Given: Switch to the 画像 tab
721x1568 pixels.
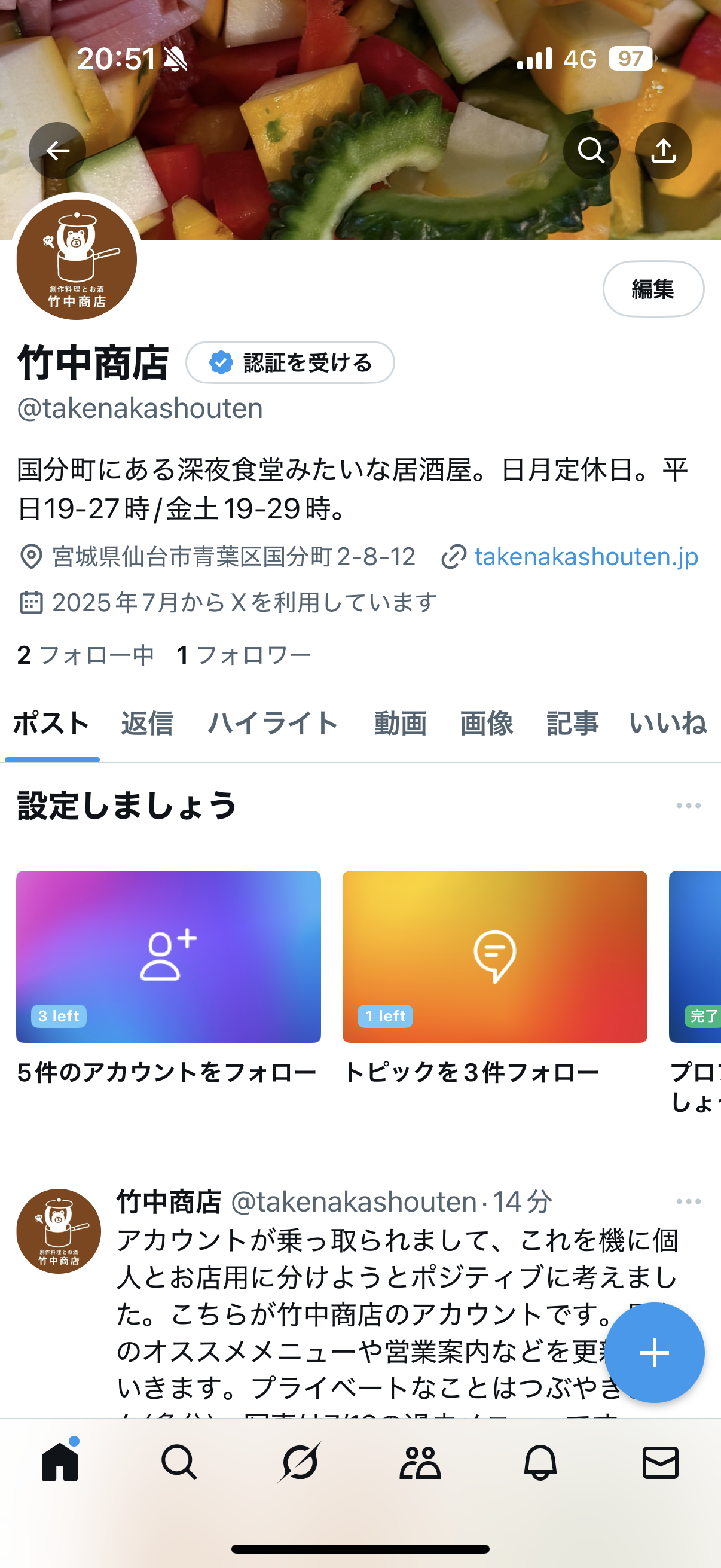Looking at the screenshot, I should (x=487, y=724).
